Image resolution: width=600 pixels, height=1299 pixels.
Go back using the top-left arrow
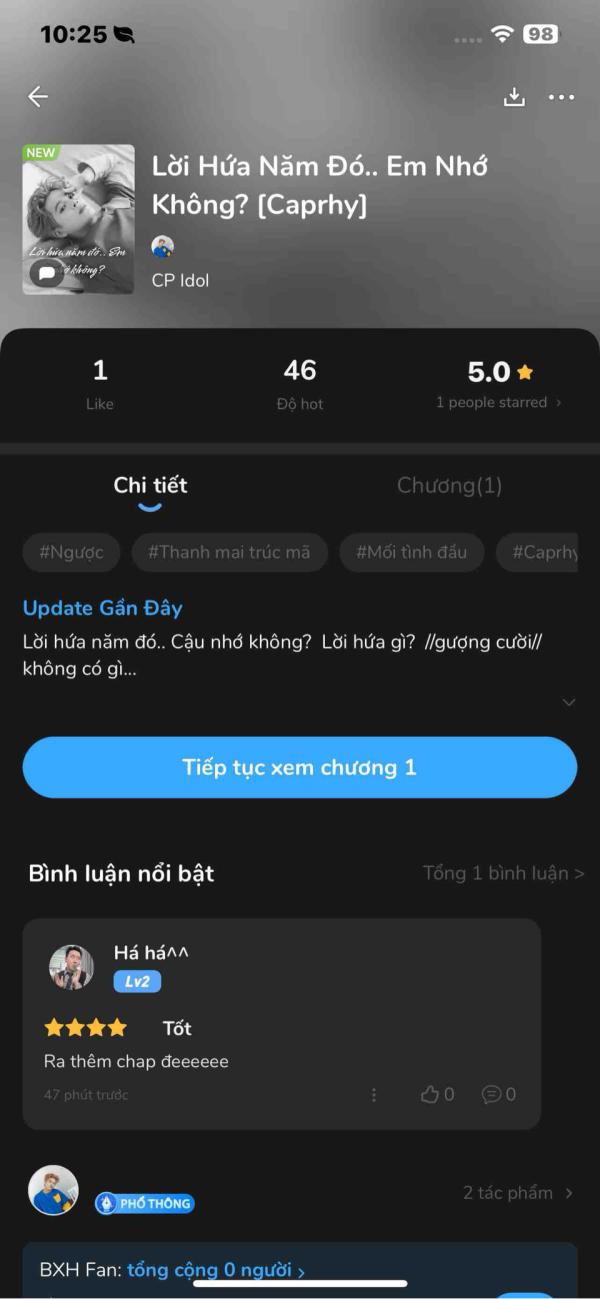38,96
